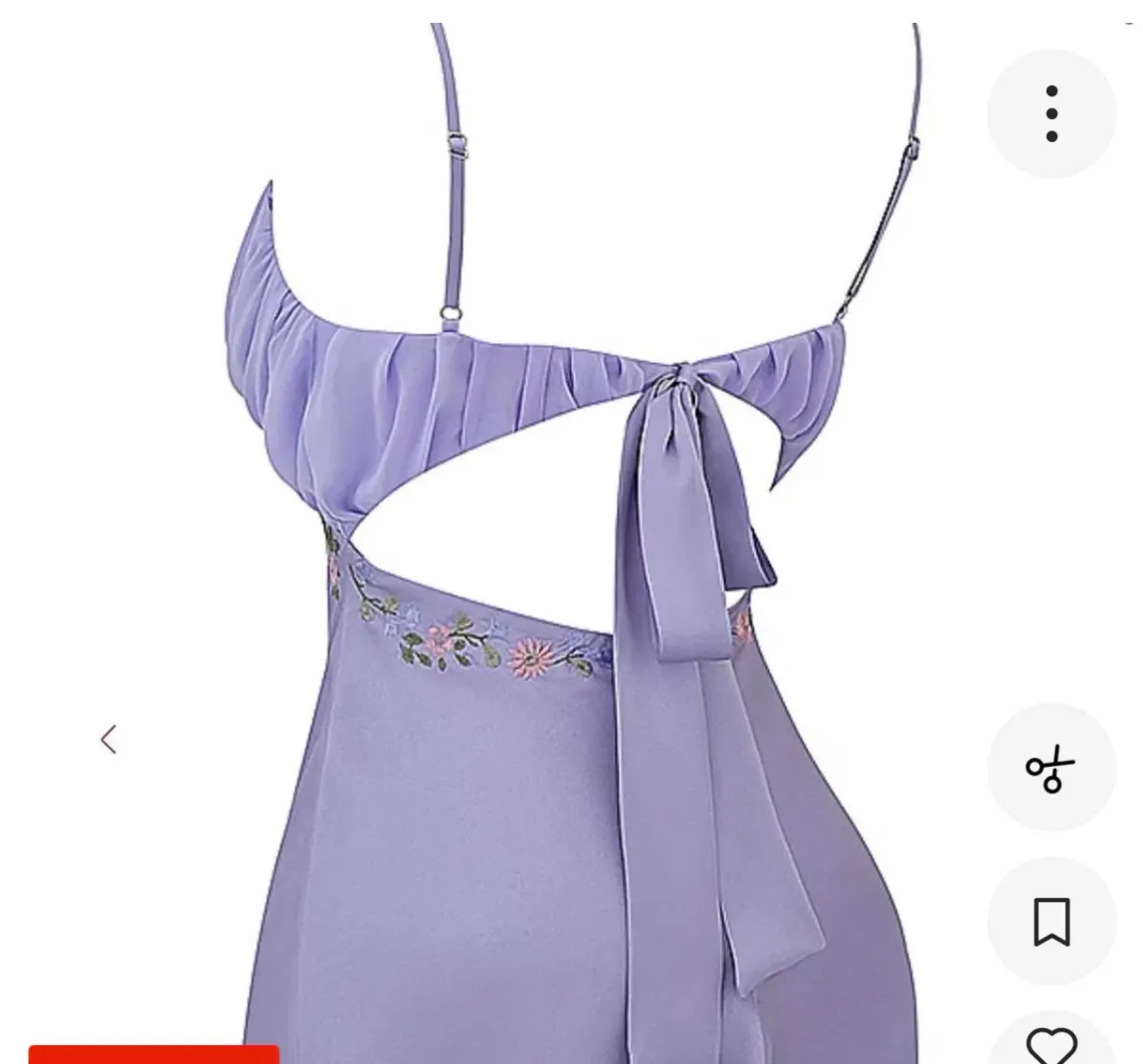
Task: Like the dress with the heart icon
Action: pos(1051,1044)
